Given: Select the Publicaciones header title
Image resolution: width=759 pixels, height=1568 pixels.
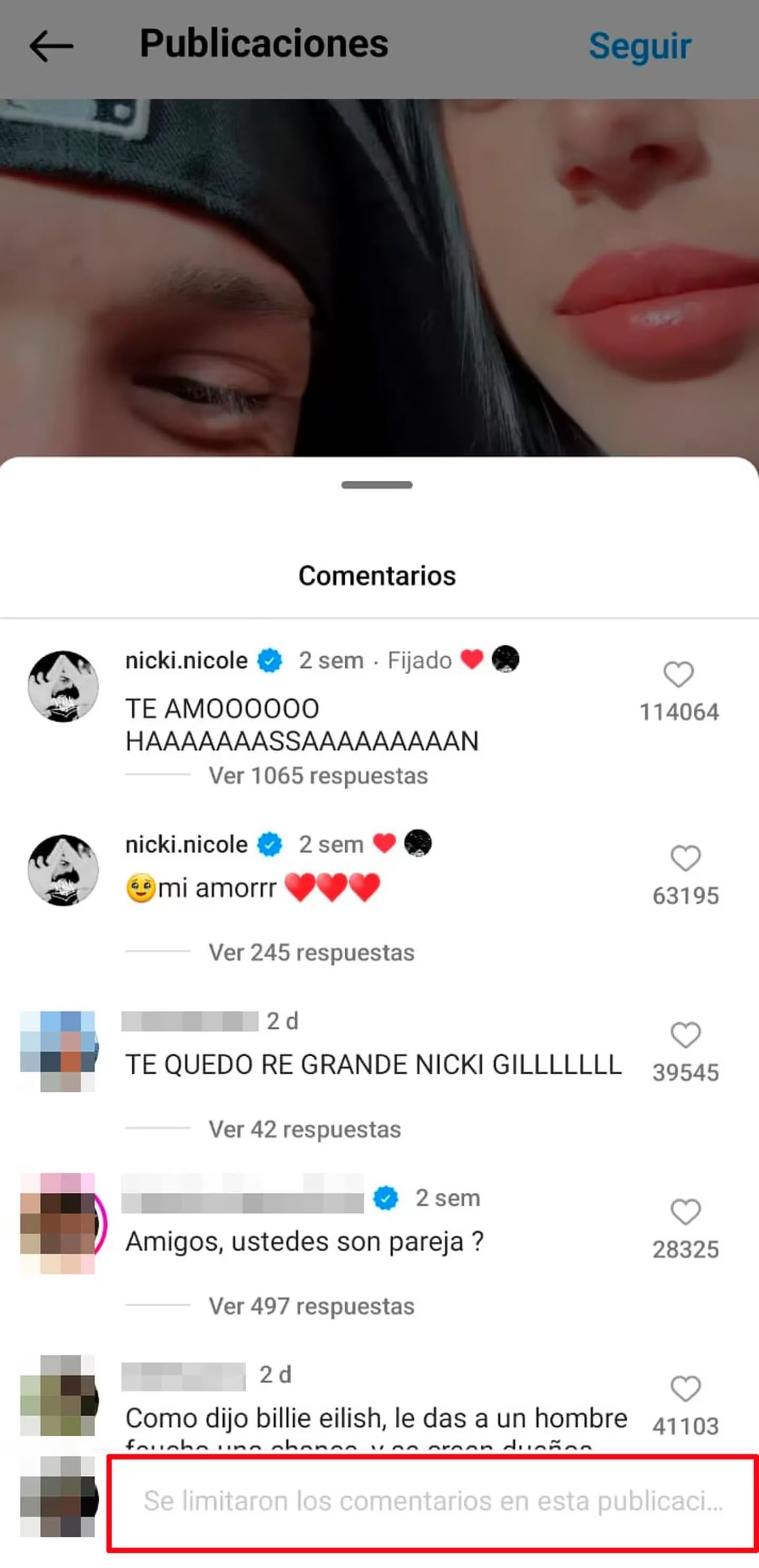Looking at the screenshot, I should [x=264, y=43].
